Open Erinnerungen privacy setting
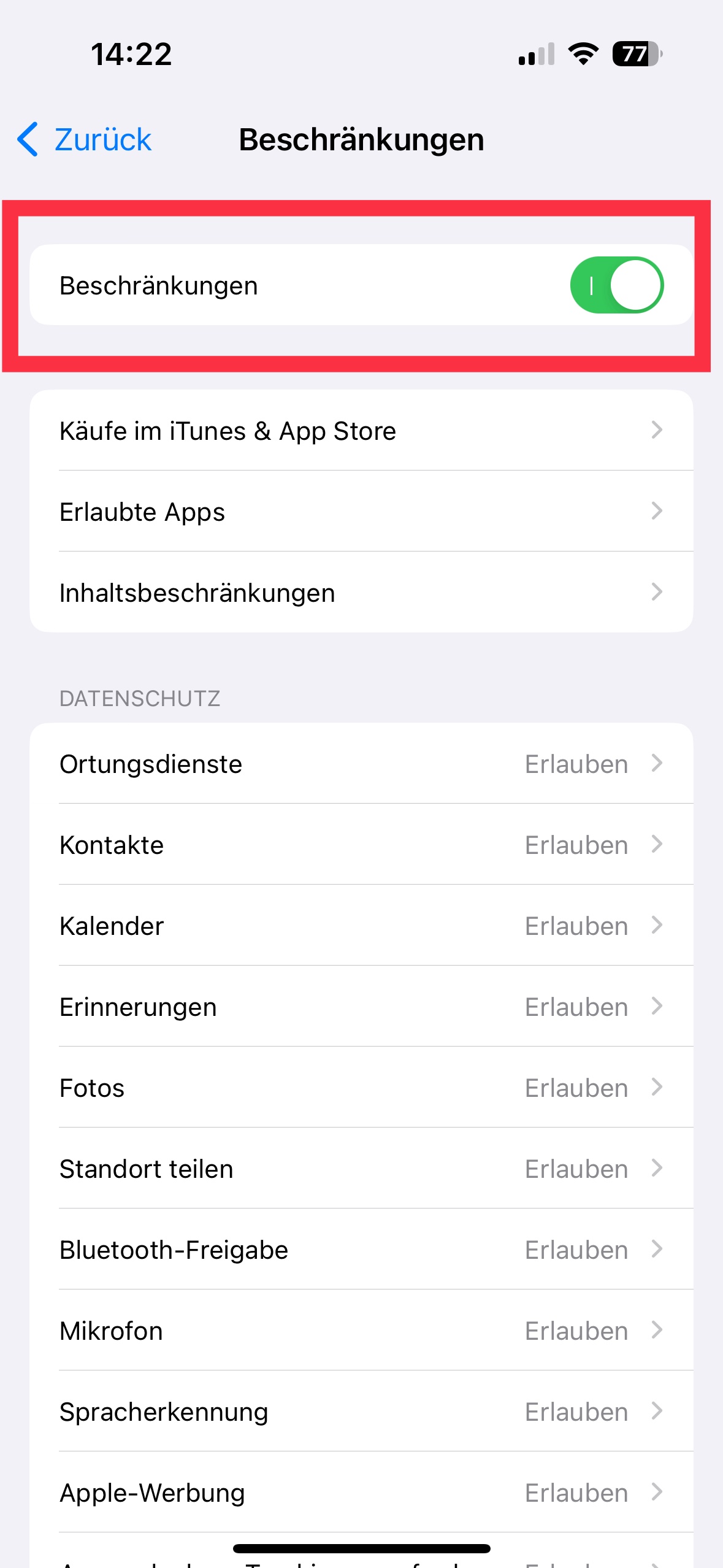The image size is (723, 1568). click(361, 1007)
